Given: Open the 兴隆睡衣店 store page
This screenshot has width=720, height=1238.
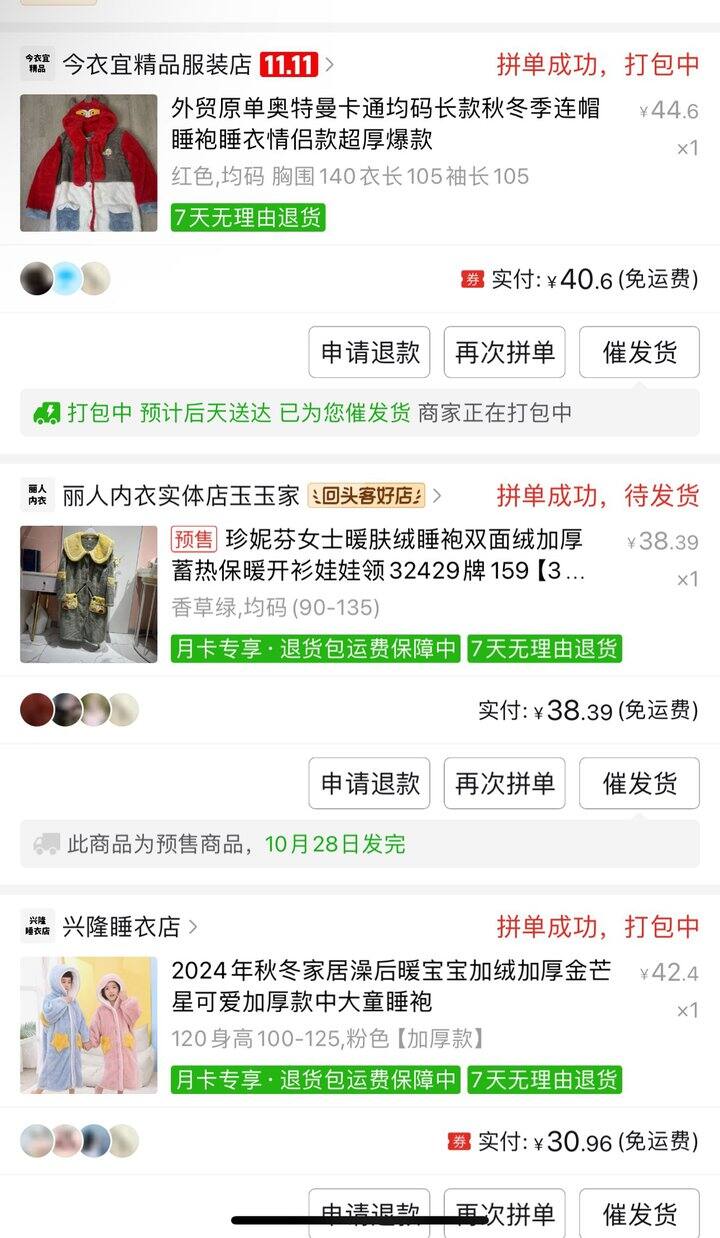Looking at the screenshot, I should pos(122,927).
